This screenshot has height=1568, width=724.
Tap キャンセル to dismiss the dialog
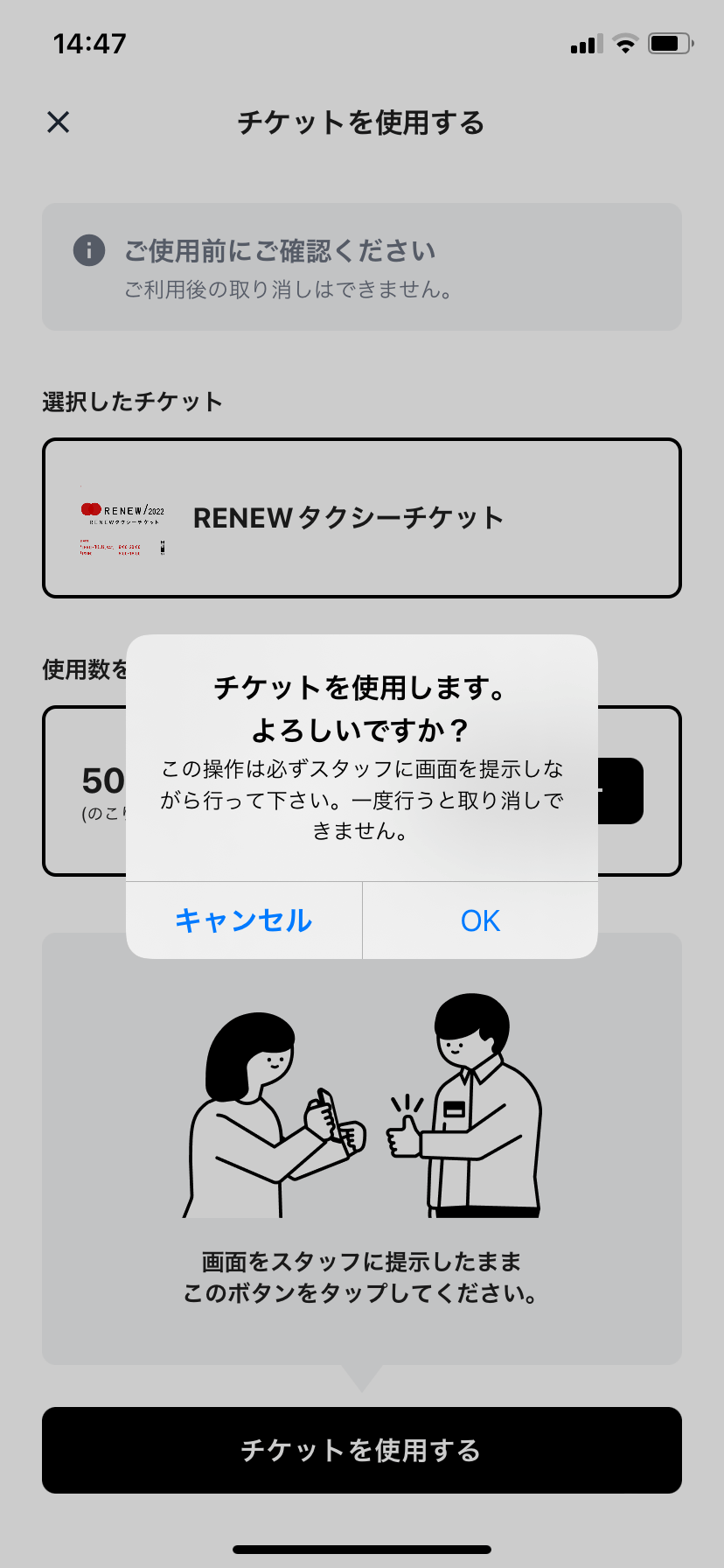pyautogui.click(x=244, y=920)
